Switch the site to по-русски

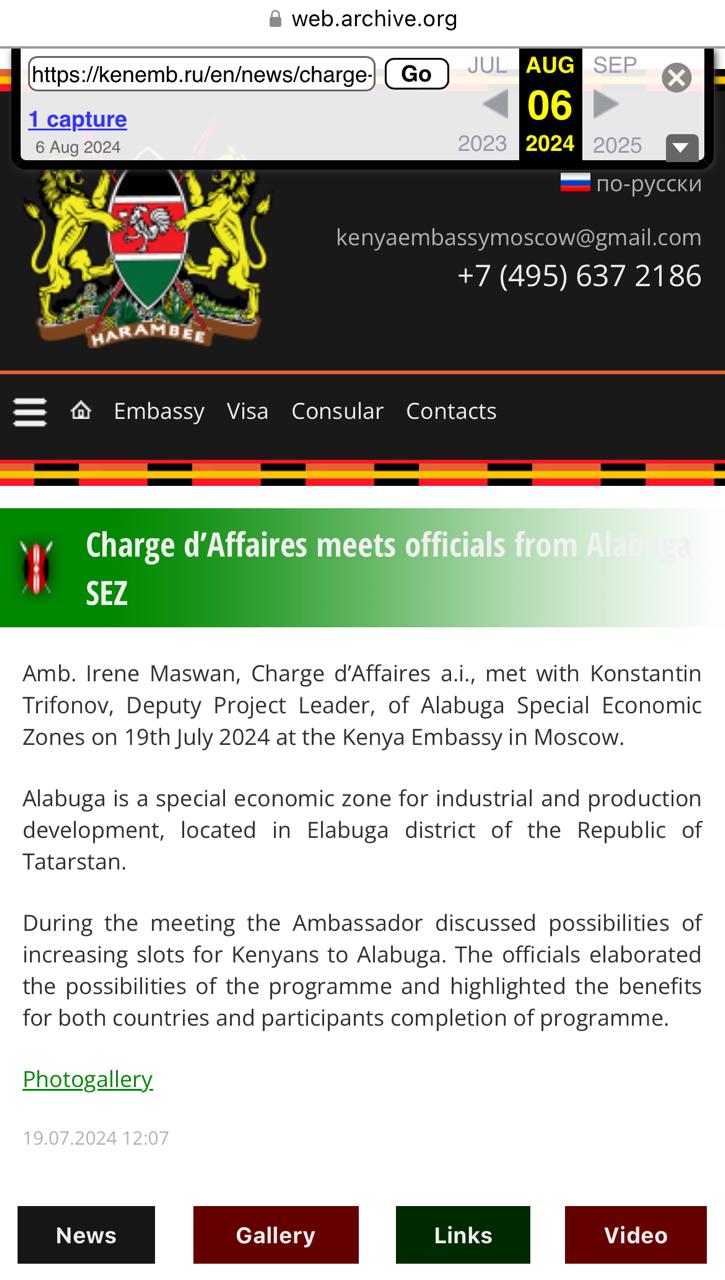point(631,183)
